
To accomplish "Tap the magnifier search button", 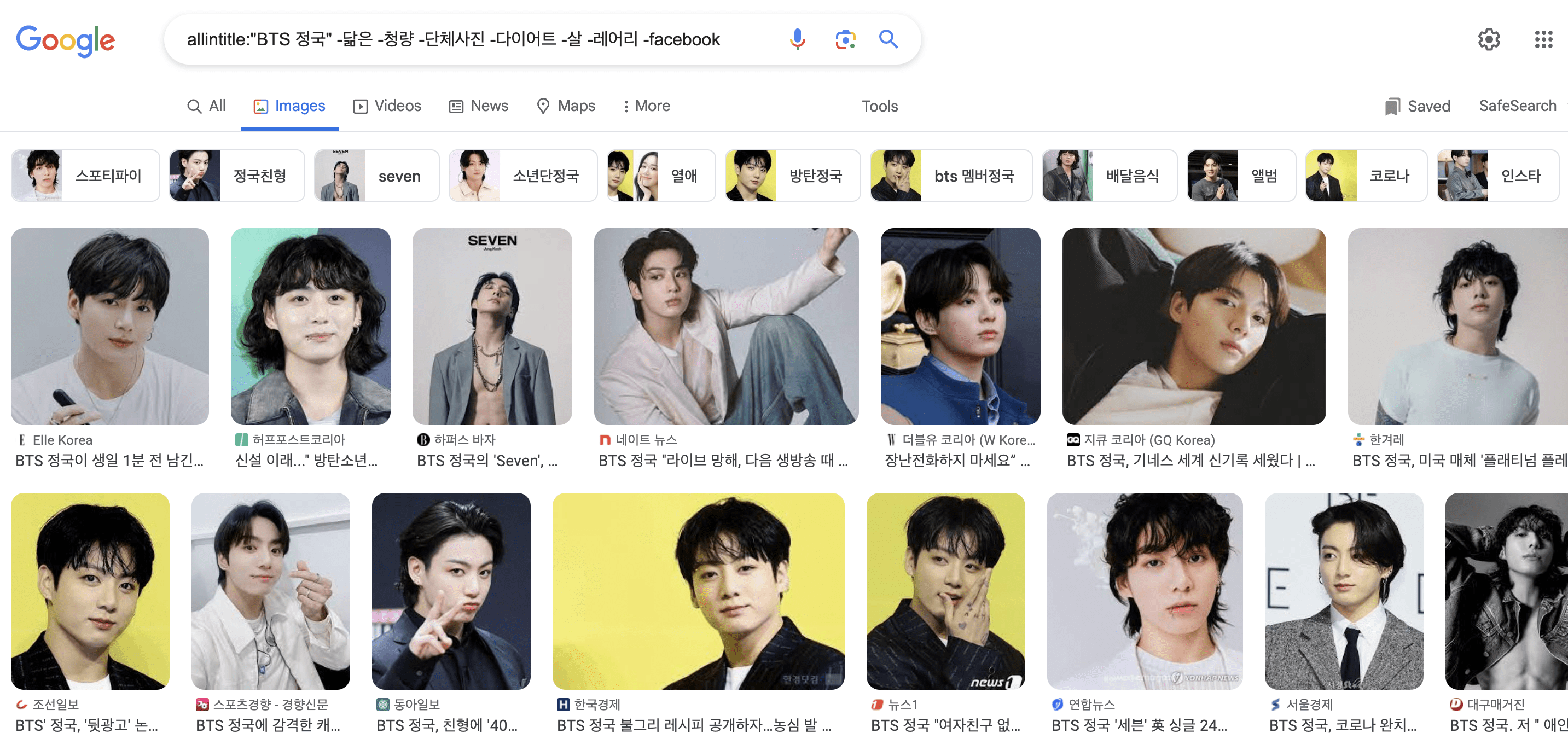I will (888, 39).
